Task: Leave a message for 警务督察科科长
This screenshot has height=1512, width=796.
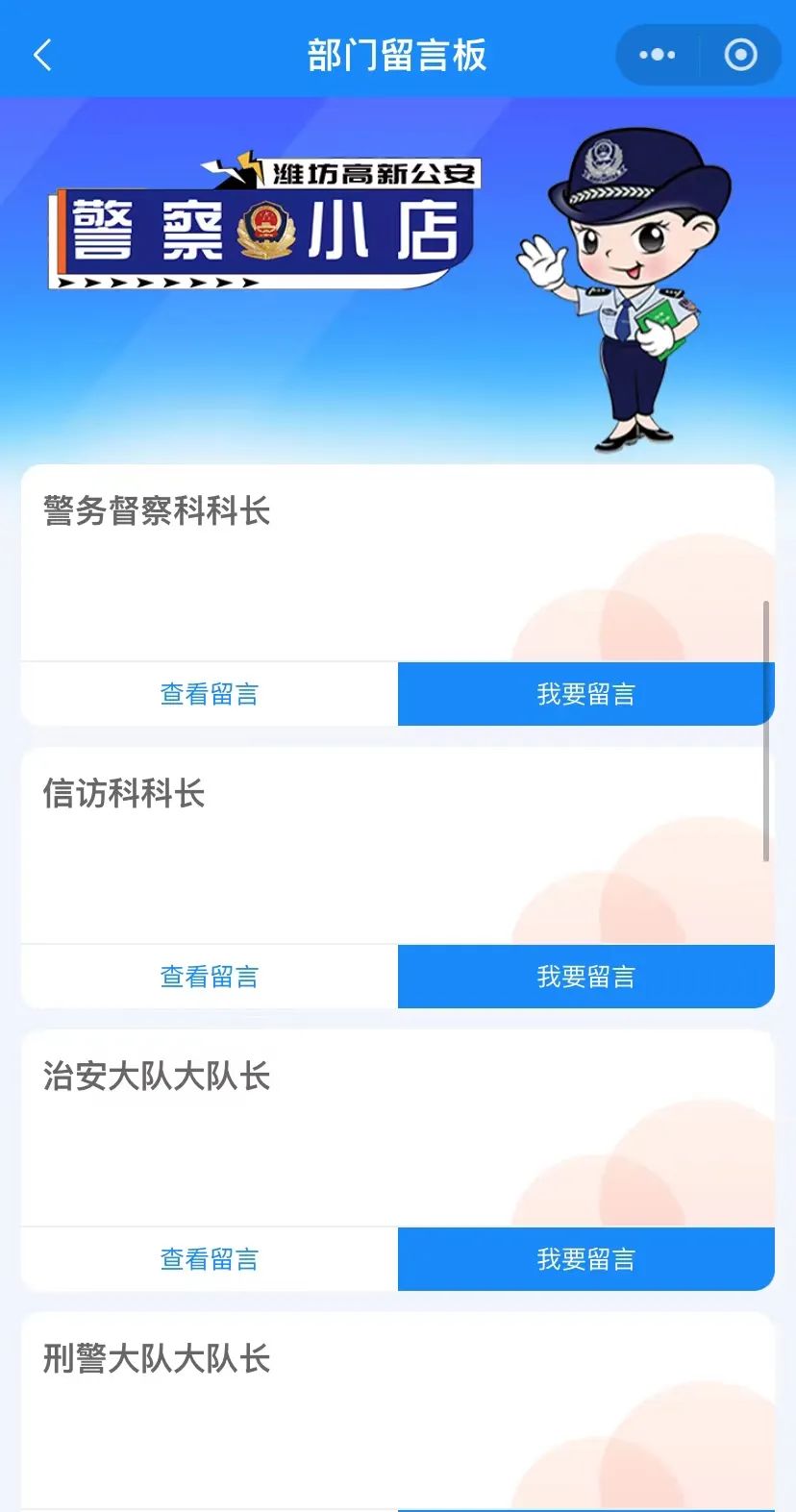Action: [x=585, y=694]
